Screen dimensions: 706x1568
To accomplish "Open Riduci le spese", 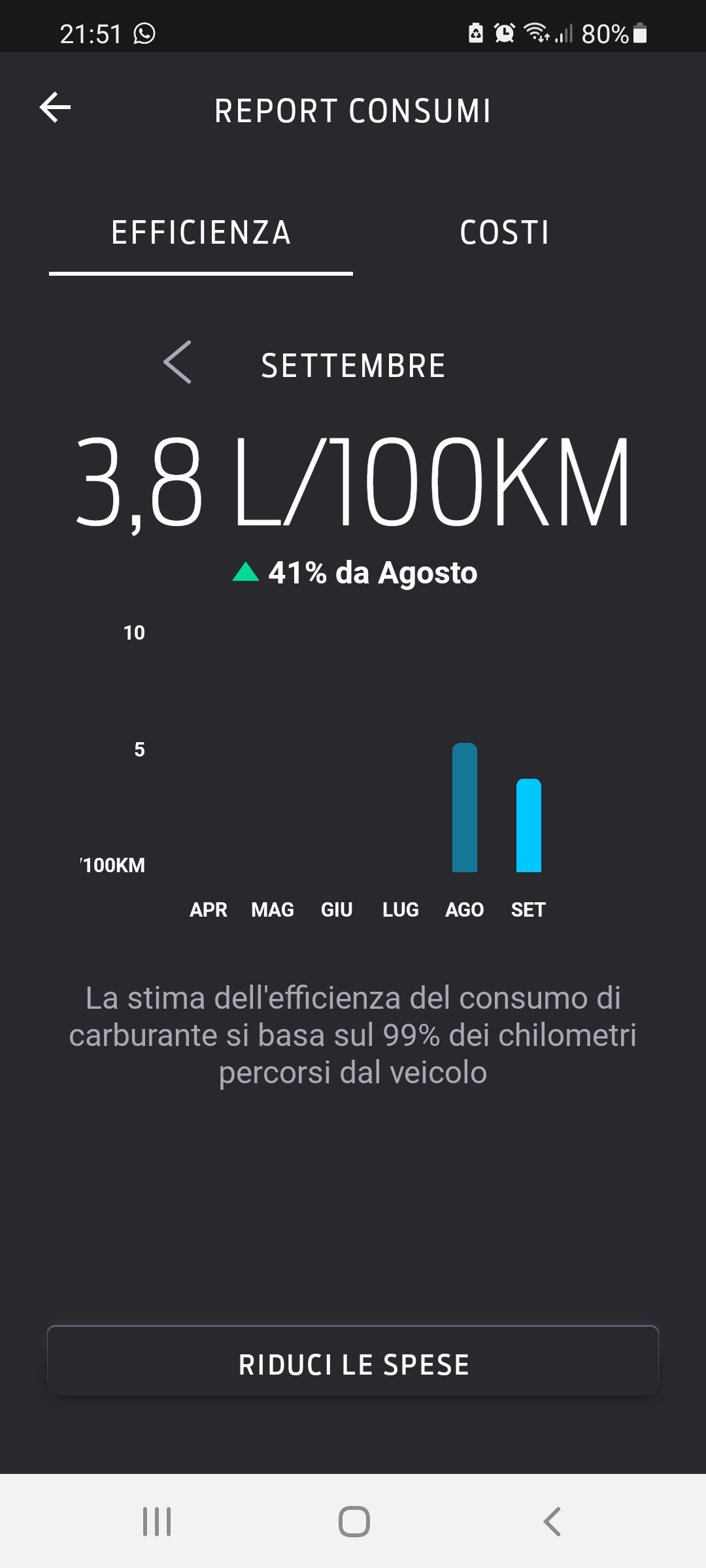I will tap(353, 1360).
